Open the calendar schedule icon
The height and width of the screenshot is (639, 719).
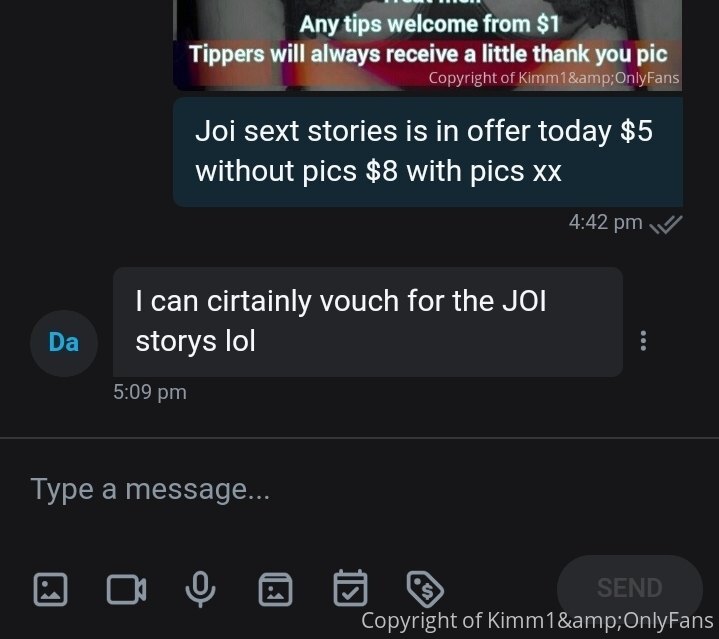click(x=350, y=589)
